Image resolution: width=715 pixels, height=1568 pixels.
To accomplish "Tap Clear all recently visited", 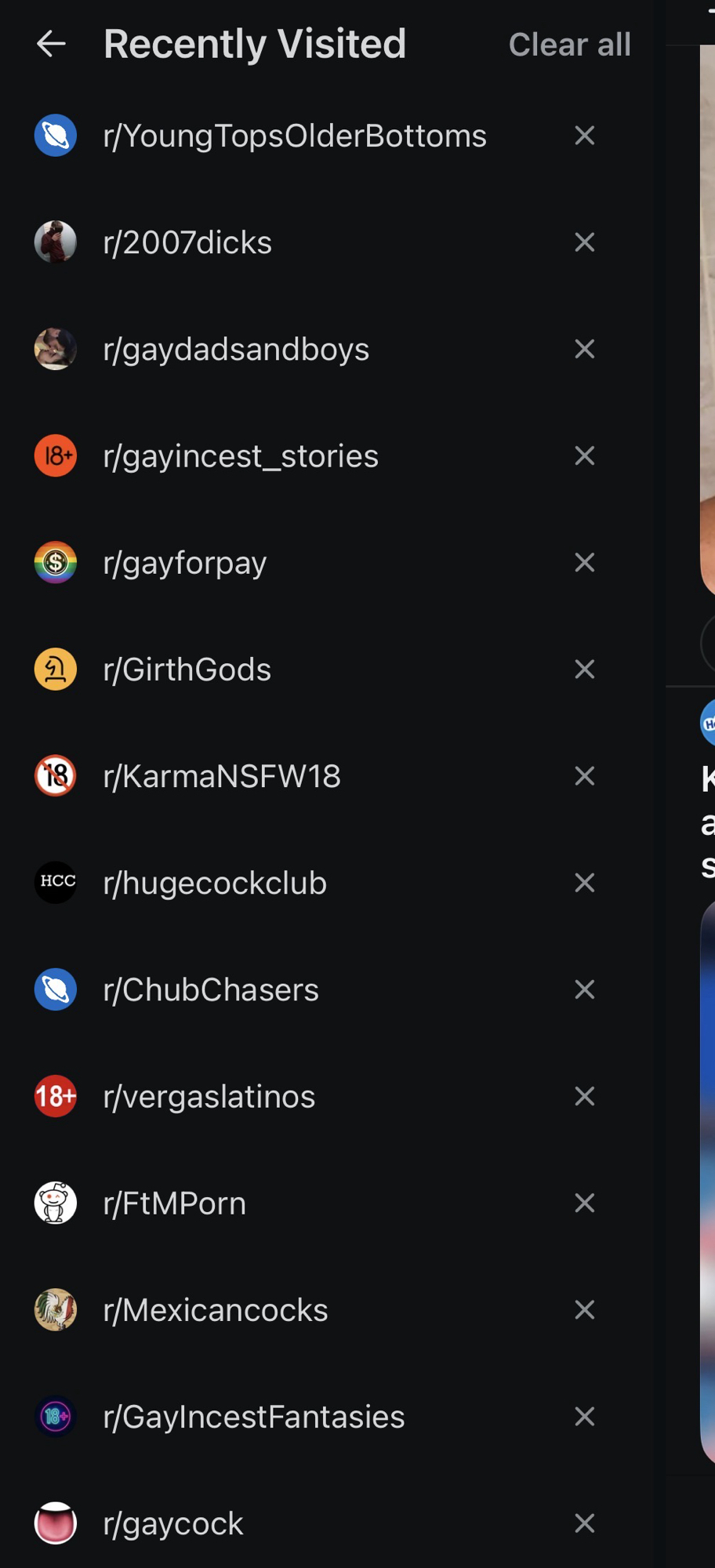I will pos(569,45).
